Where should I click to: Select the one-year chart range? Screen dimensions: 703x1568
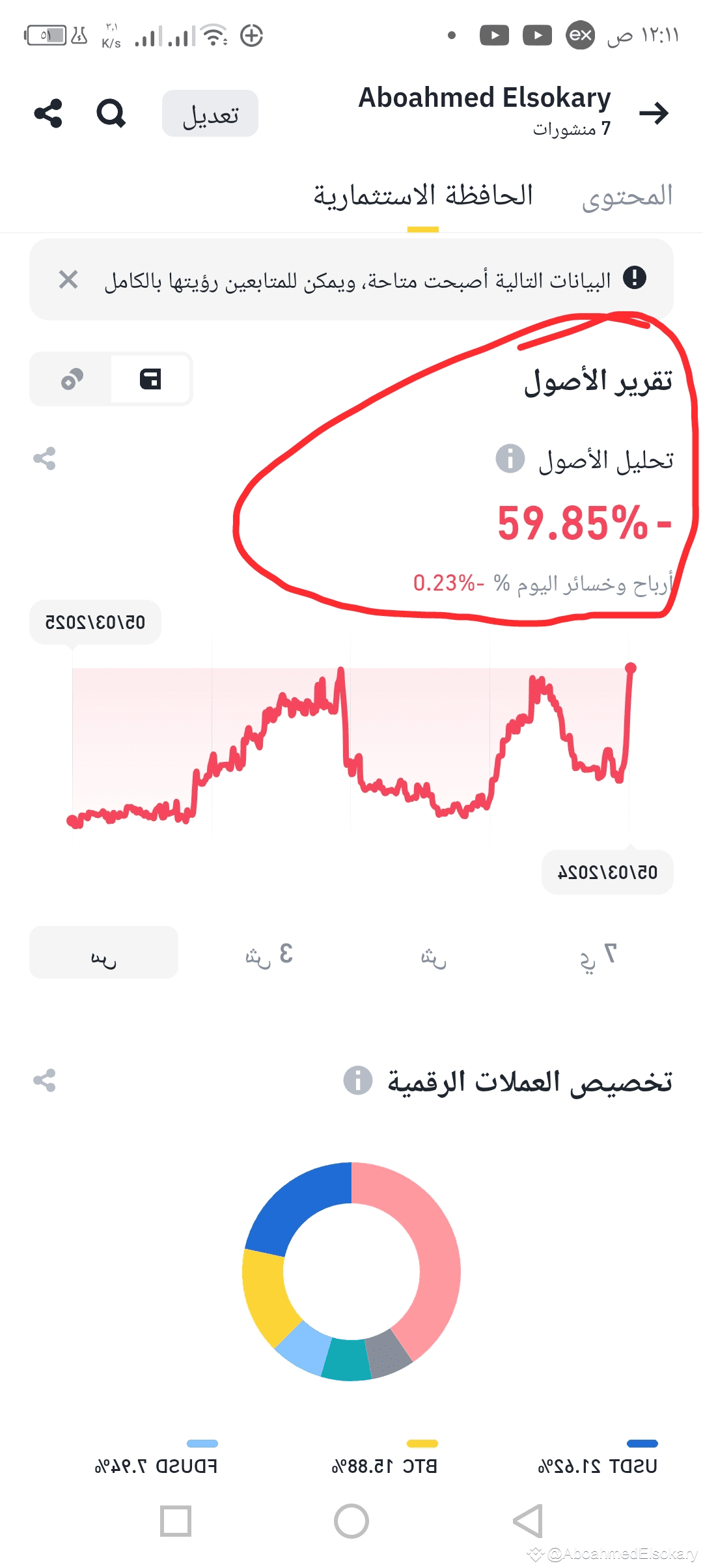(x=103, y=953)
